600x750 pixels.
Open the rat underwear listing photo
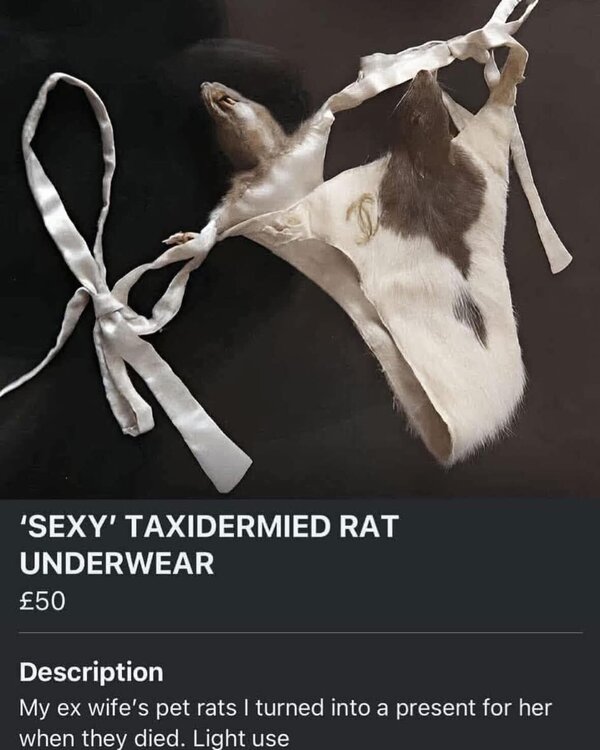coord(300,248)
